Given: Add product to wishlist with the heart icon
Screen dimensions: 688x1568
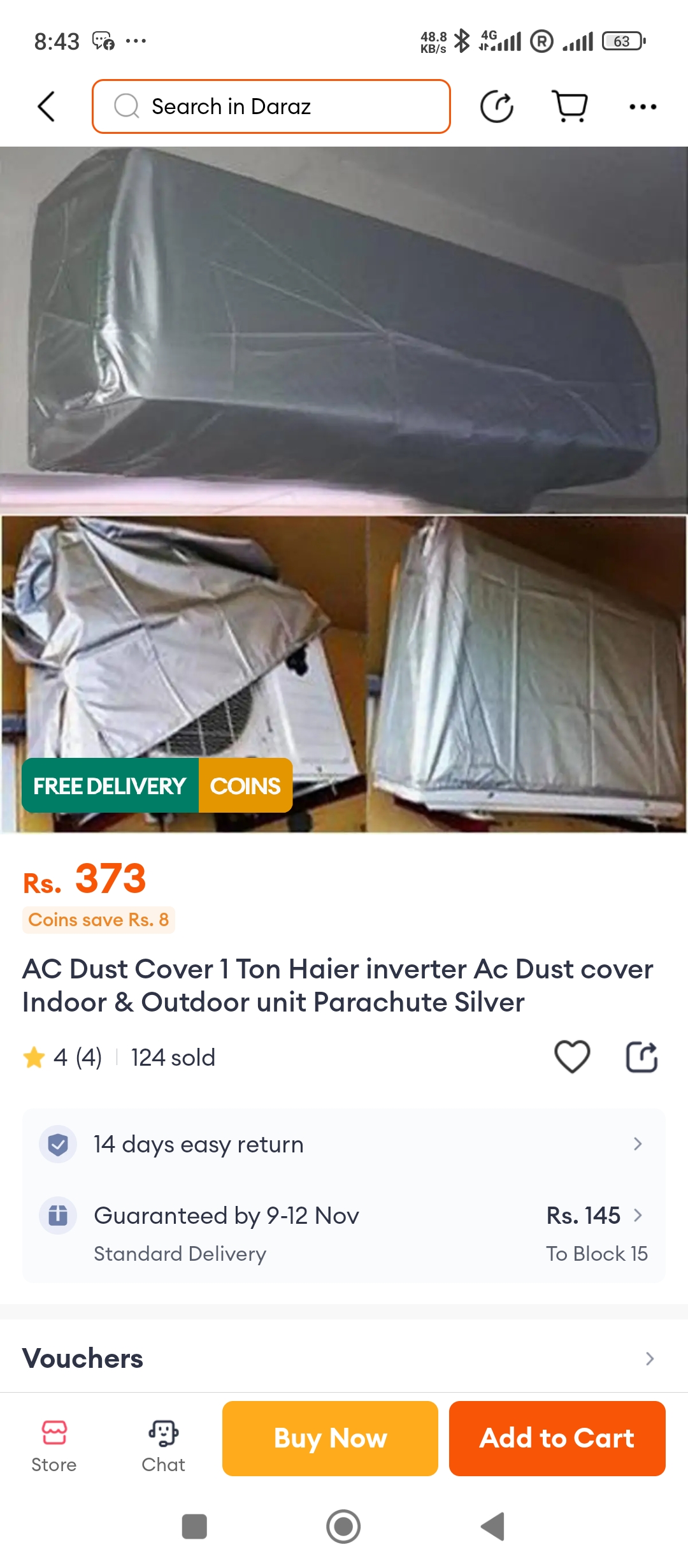Looking at the screenshot, I should click(x=572, y=1056).
